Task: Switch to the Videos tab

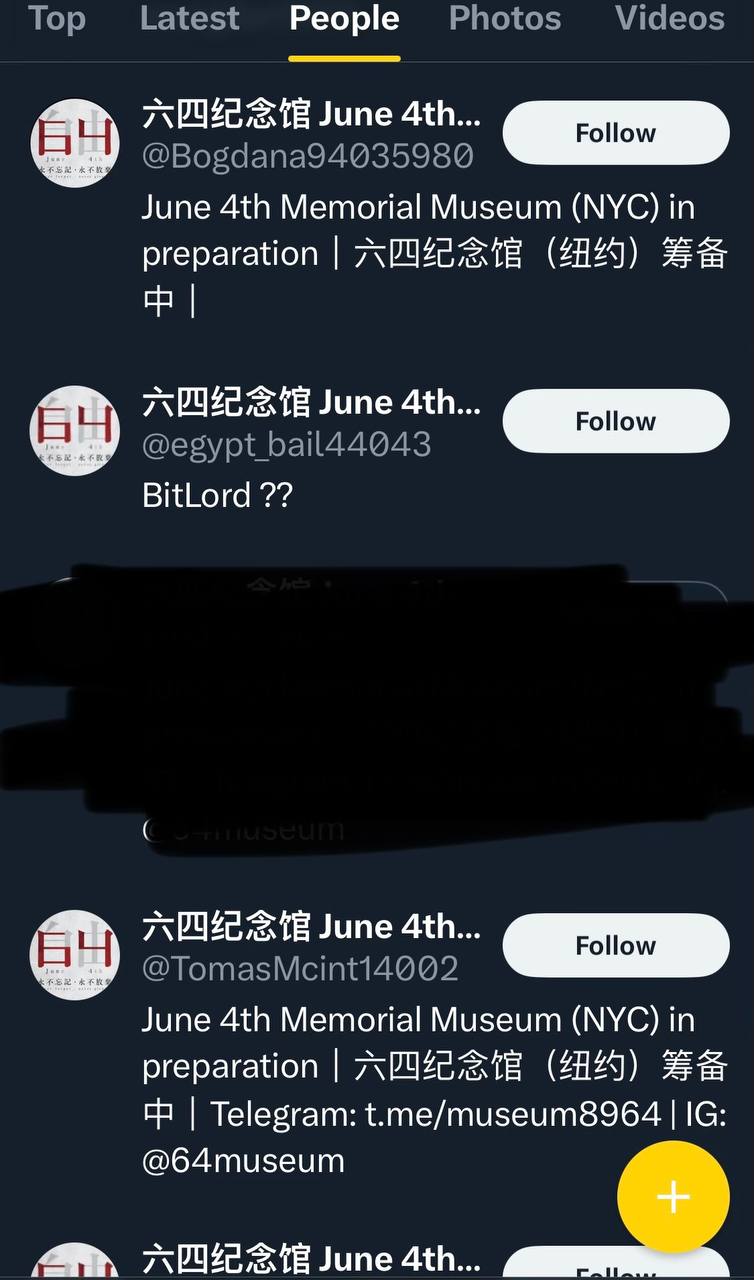Action: (669, 19)
